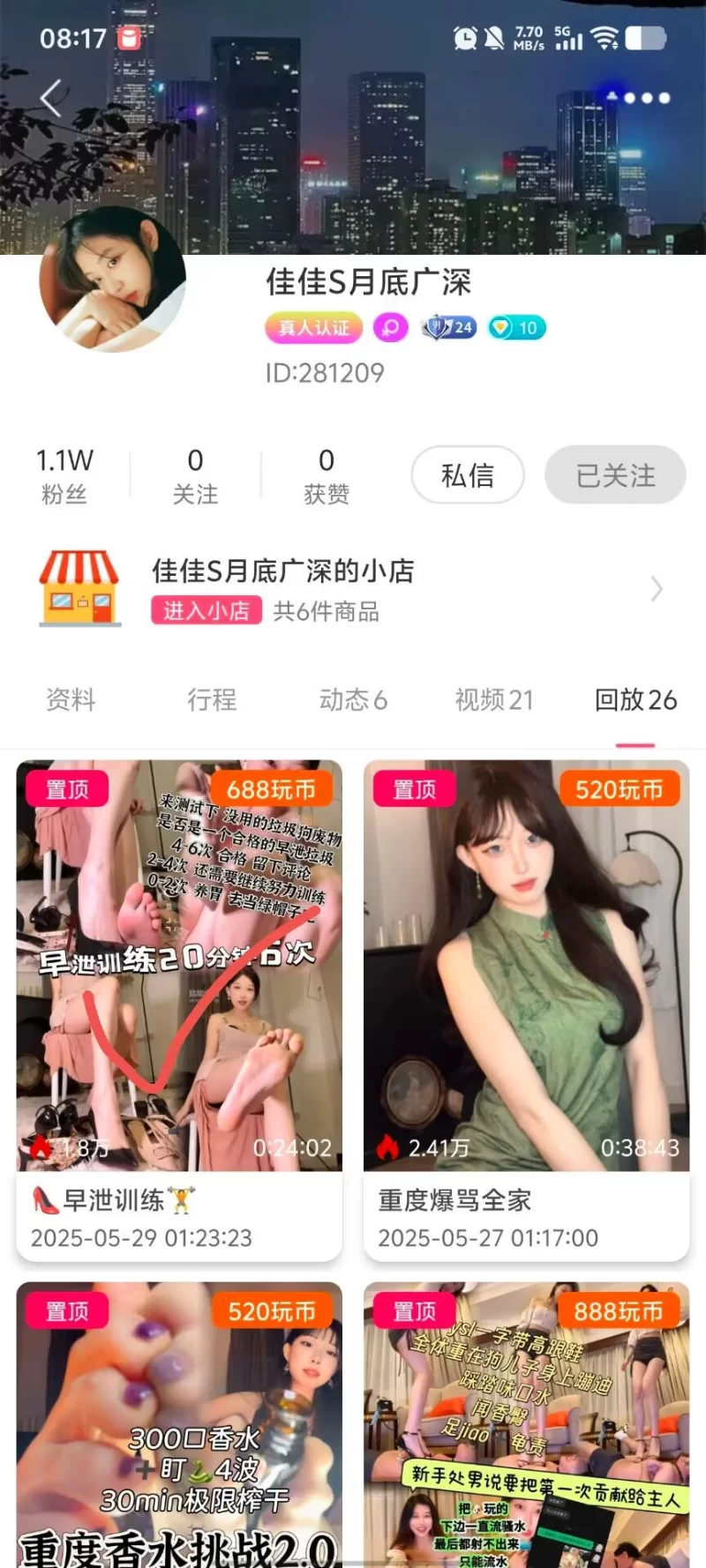Enter the shop via 进入小店
Screen dimensions: 706x1568
coord(206,610)
